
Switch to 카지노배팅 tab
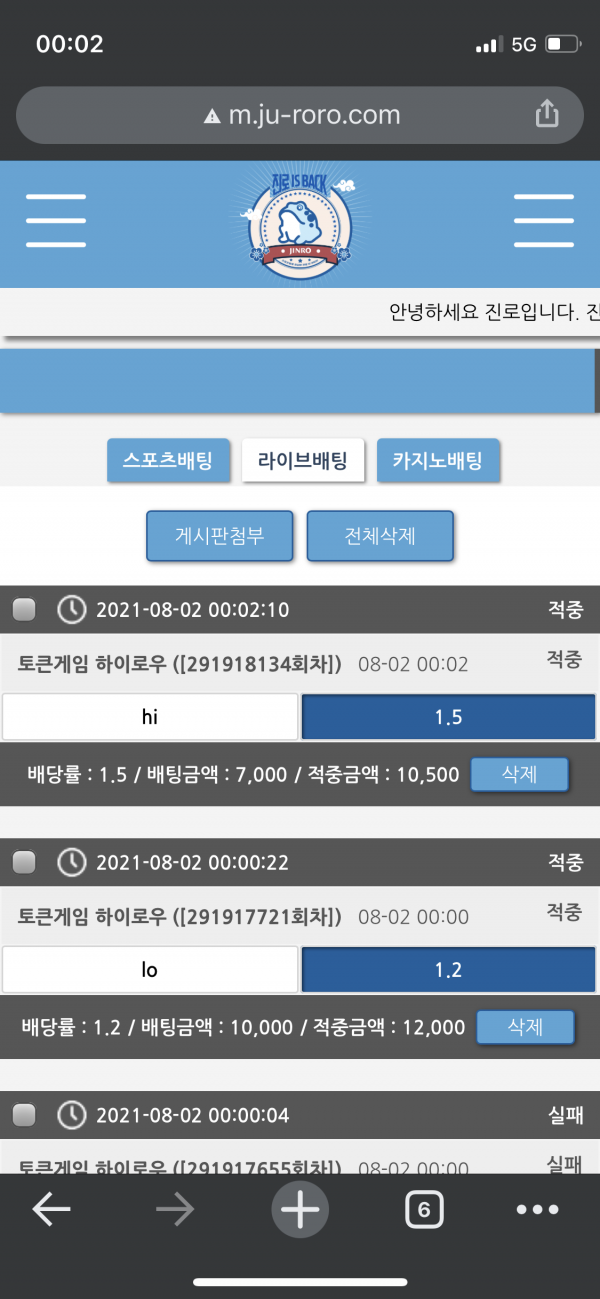pos(437,461)
